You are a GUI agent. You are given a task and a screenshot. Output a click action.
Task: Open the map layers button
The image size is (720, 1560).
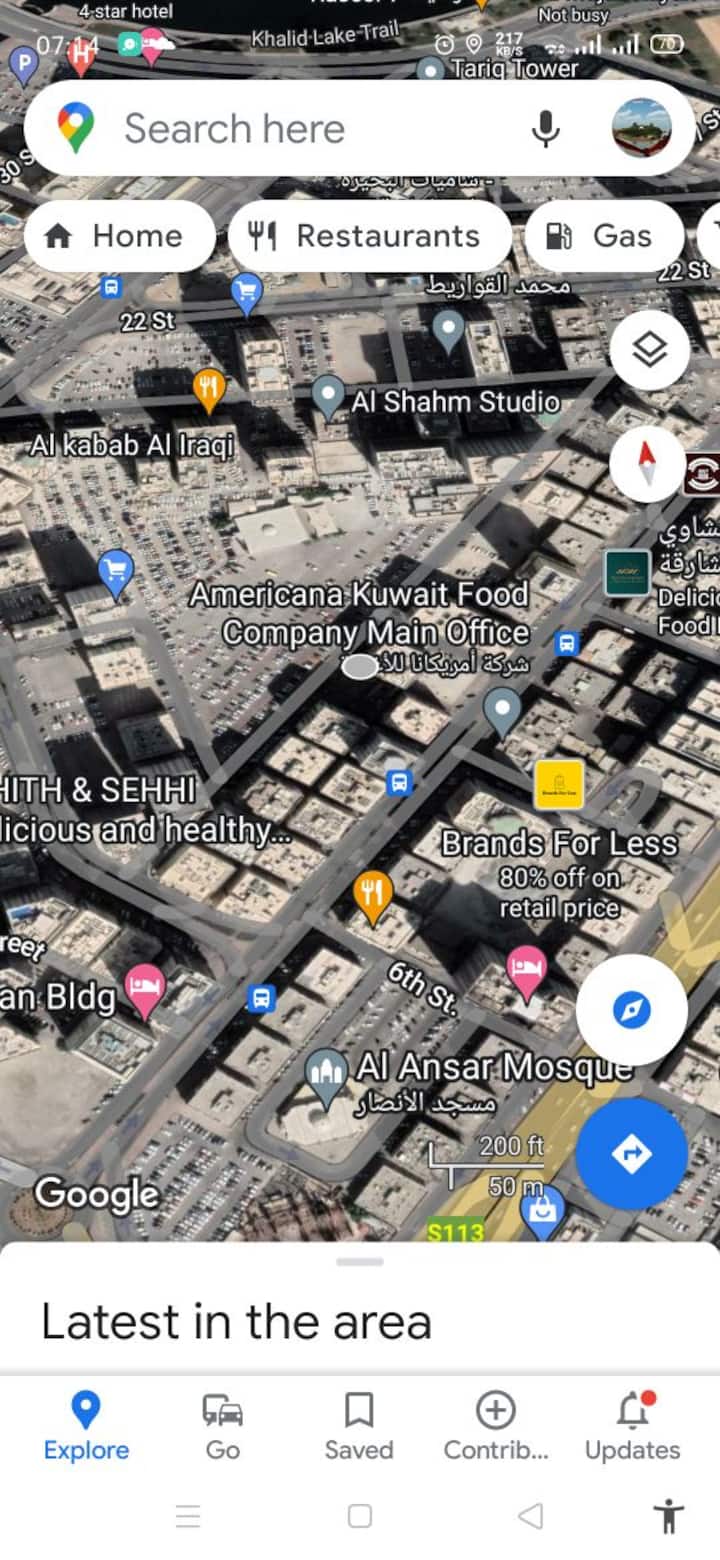tap(649, 350)
